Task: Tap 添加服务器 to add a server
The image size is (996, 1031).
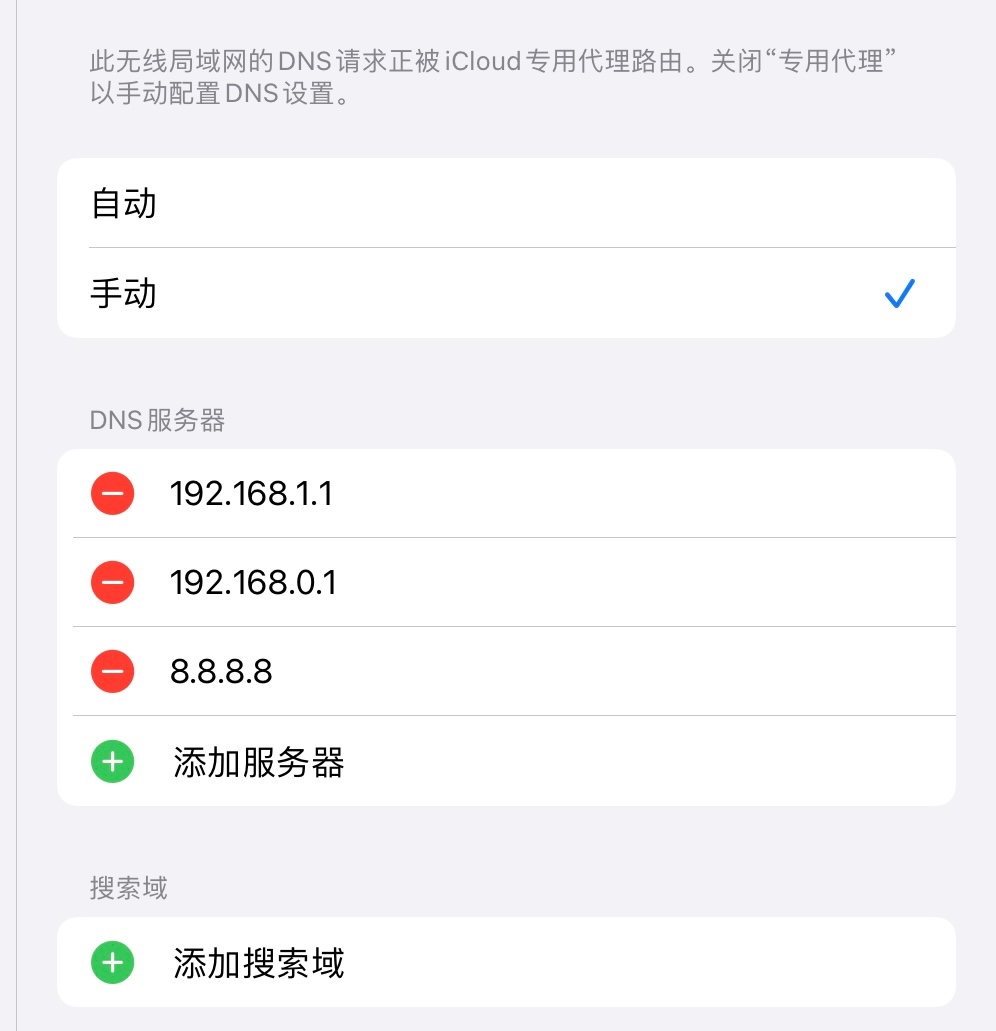Action: pos(258,762)
